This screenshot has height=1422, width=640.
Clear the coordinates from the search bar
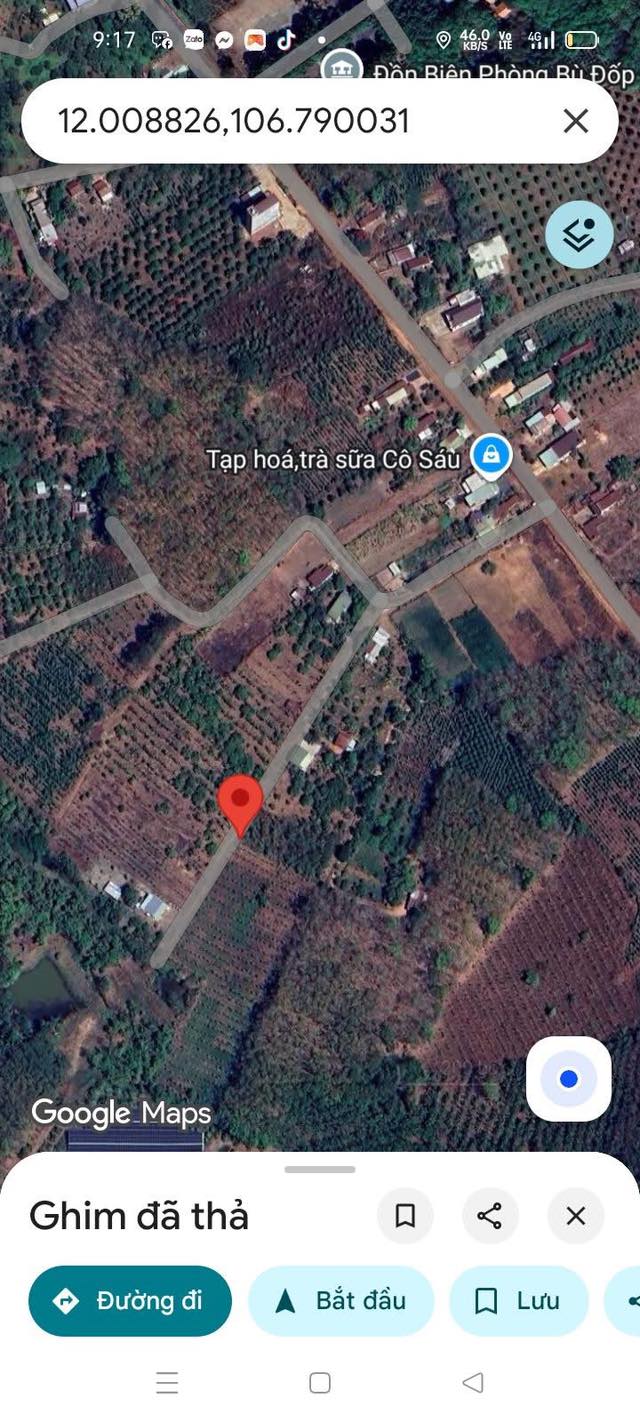click(x=576, y=122)
